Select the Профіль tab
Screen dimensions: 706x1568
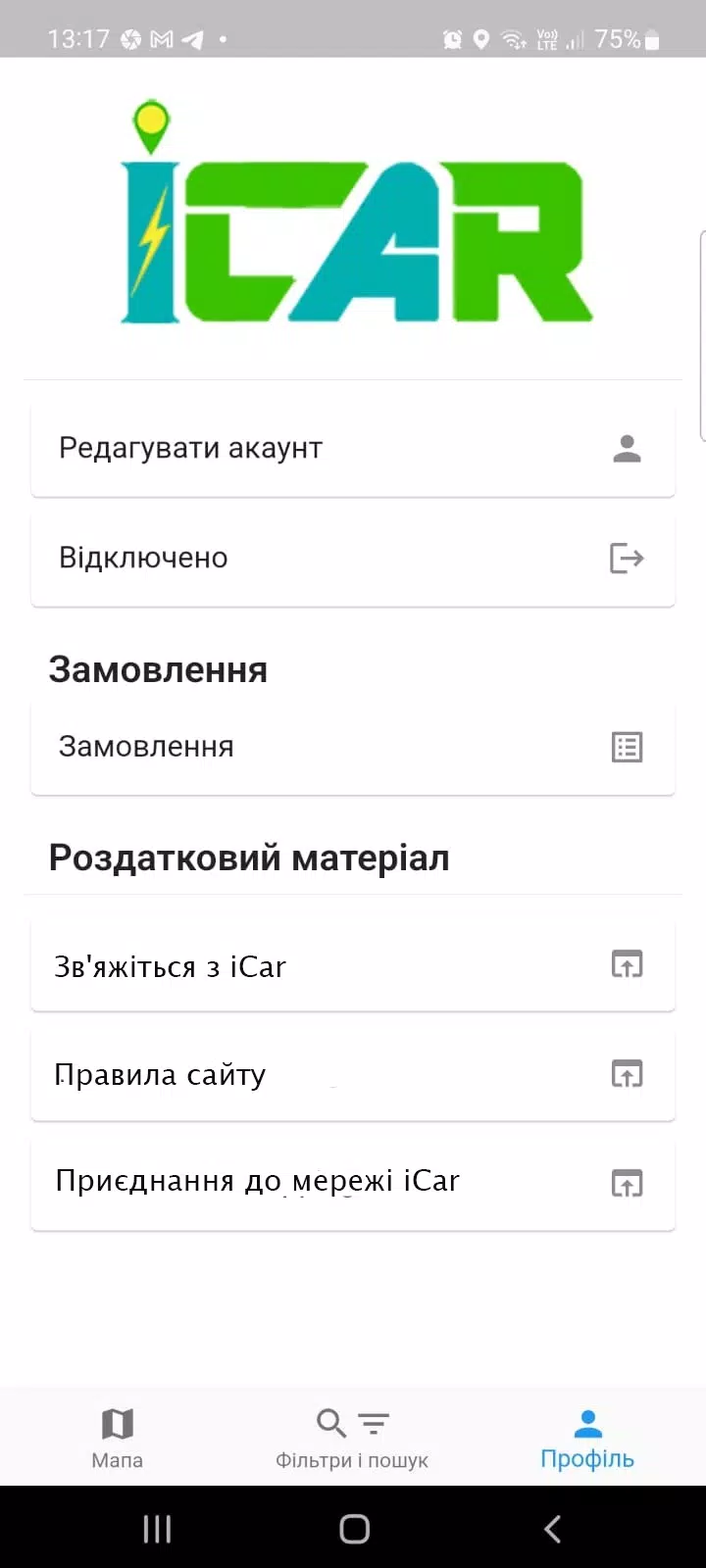[x=587, y=1438]
